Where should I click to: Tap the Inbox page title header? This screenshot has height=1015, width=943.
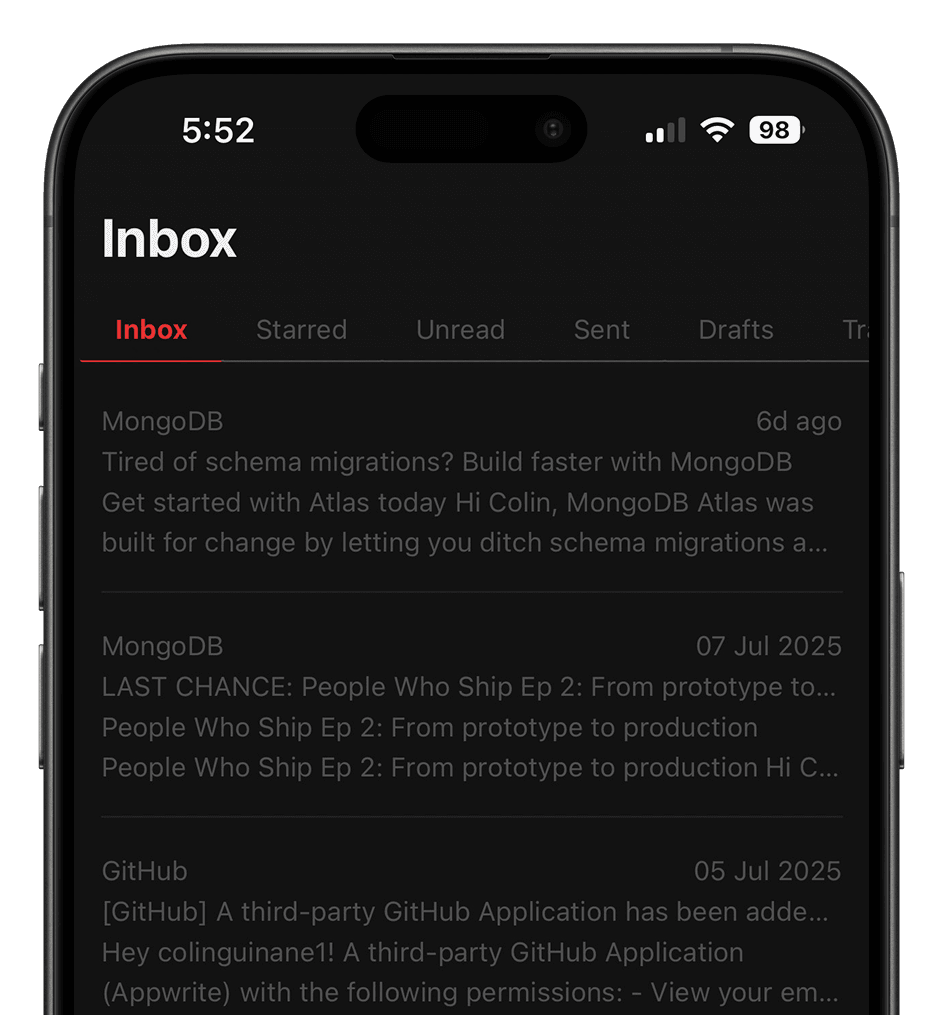[169, 238]
